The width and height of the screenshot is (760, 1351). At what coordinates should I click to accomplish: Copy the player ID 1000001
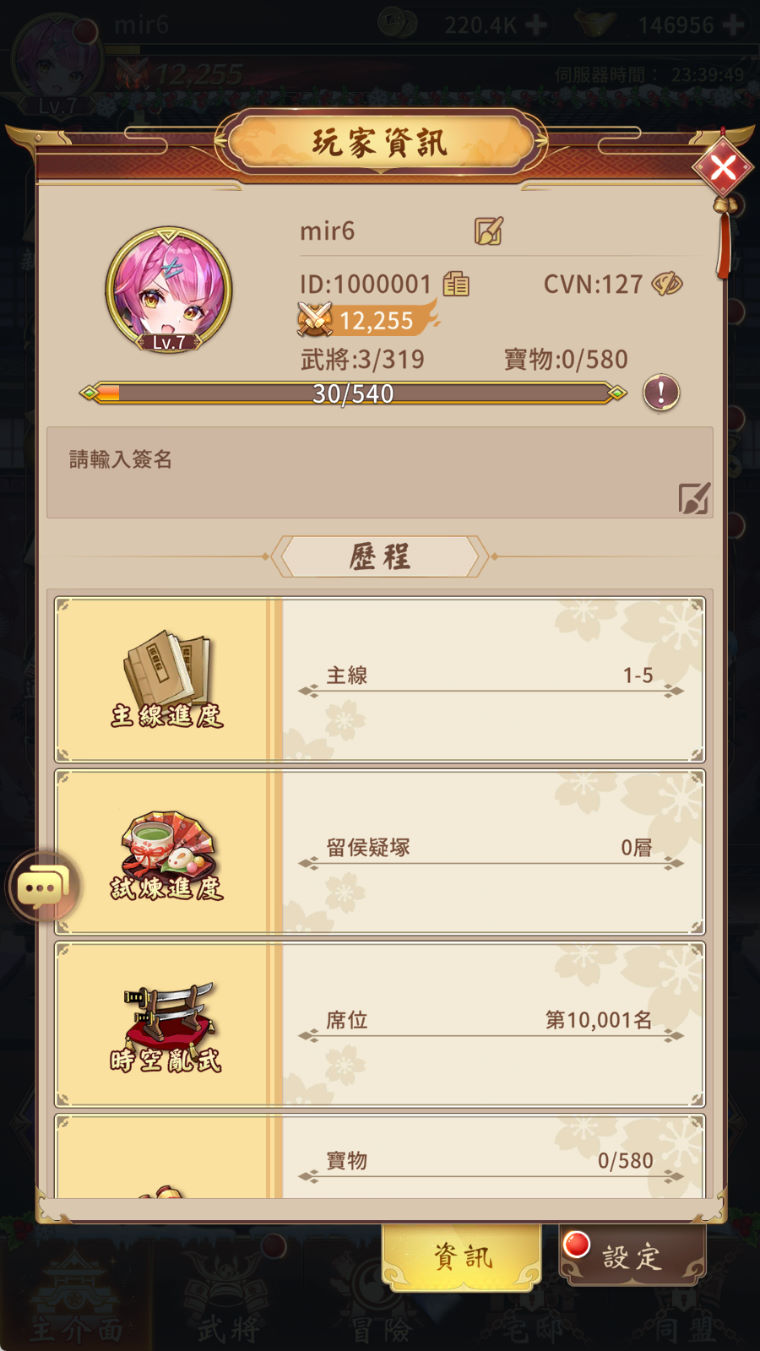point(456,284)
